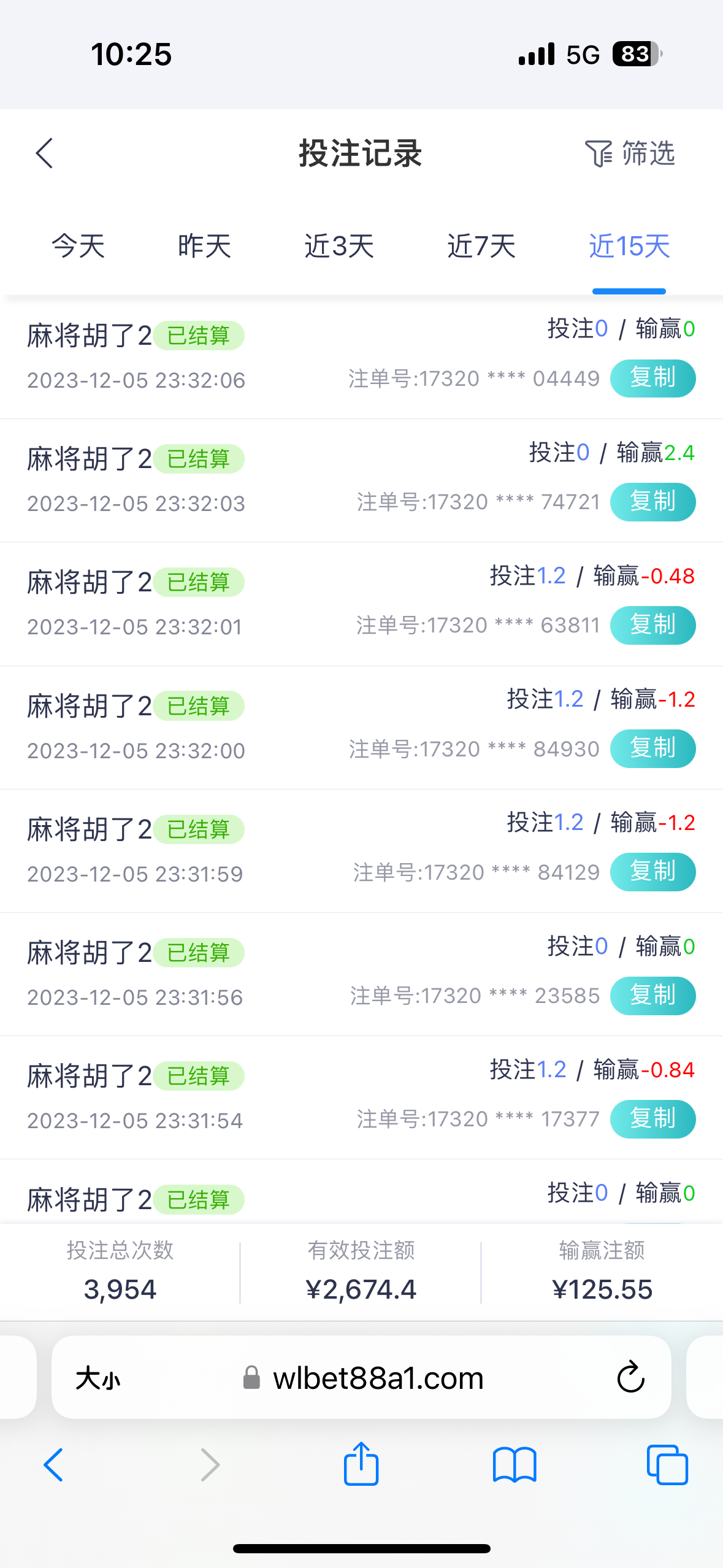Viewport: 723px width, 1568px height.
Task: Show records for 近7天
Action: pyautogui.click(x=481, y=247)
